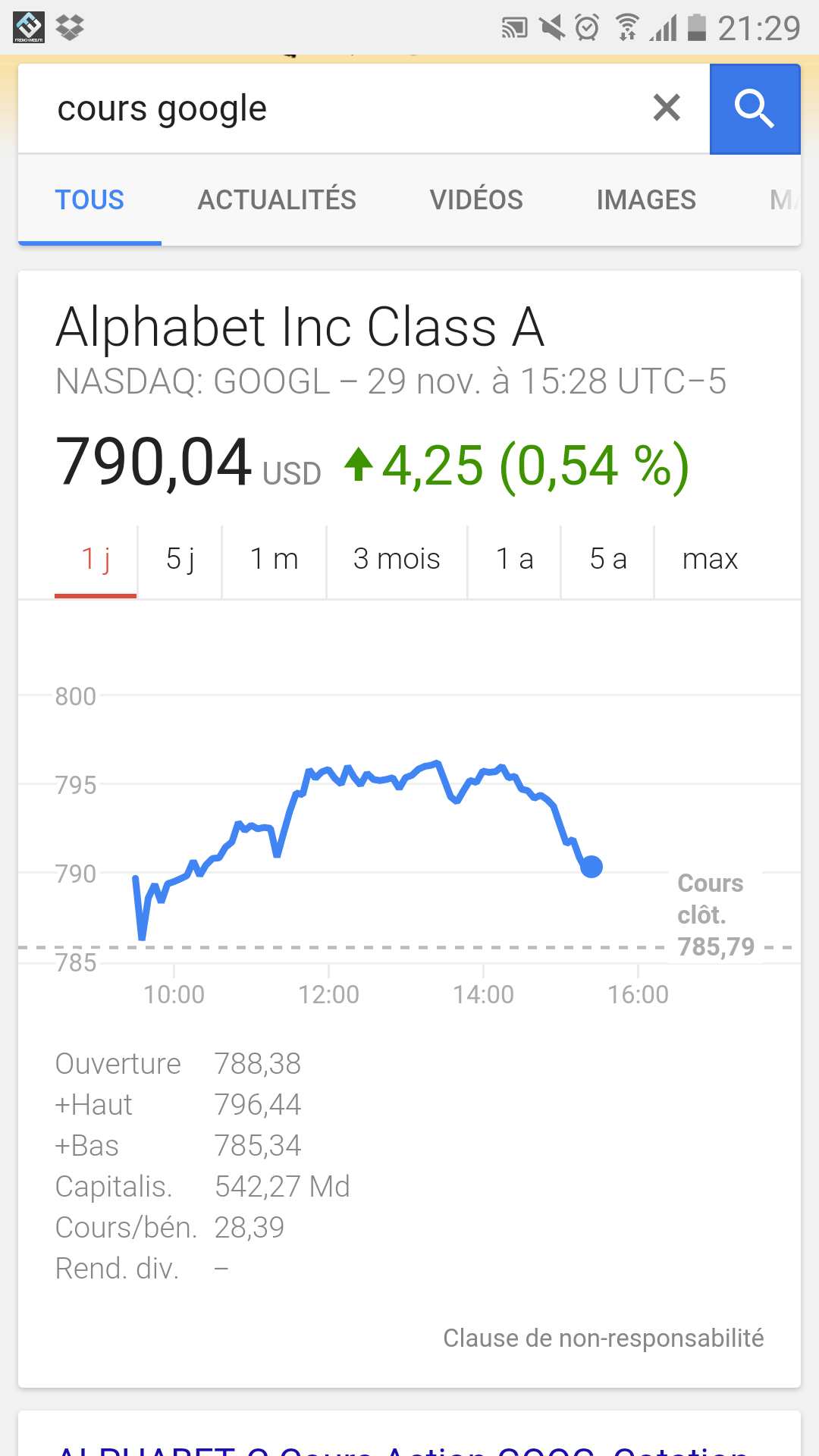Open the Vidéos results tab
Image resolution: width=819 pixels, height=1456 pixels.
tap(476, 200)
